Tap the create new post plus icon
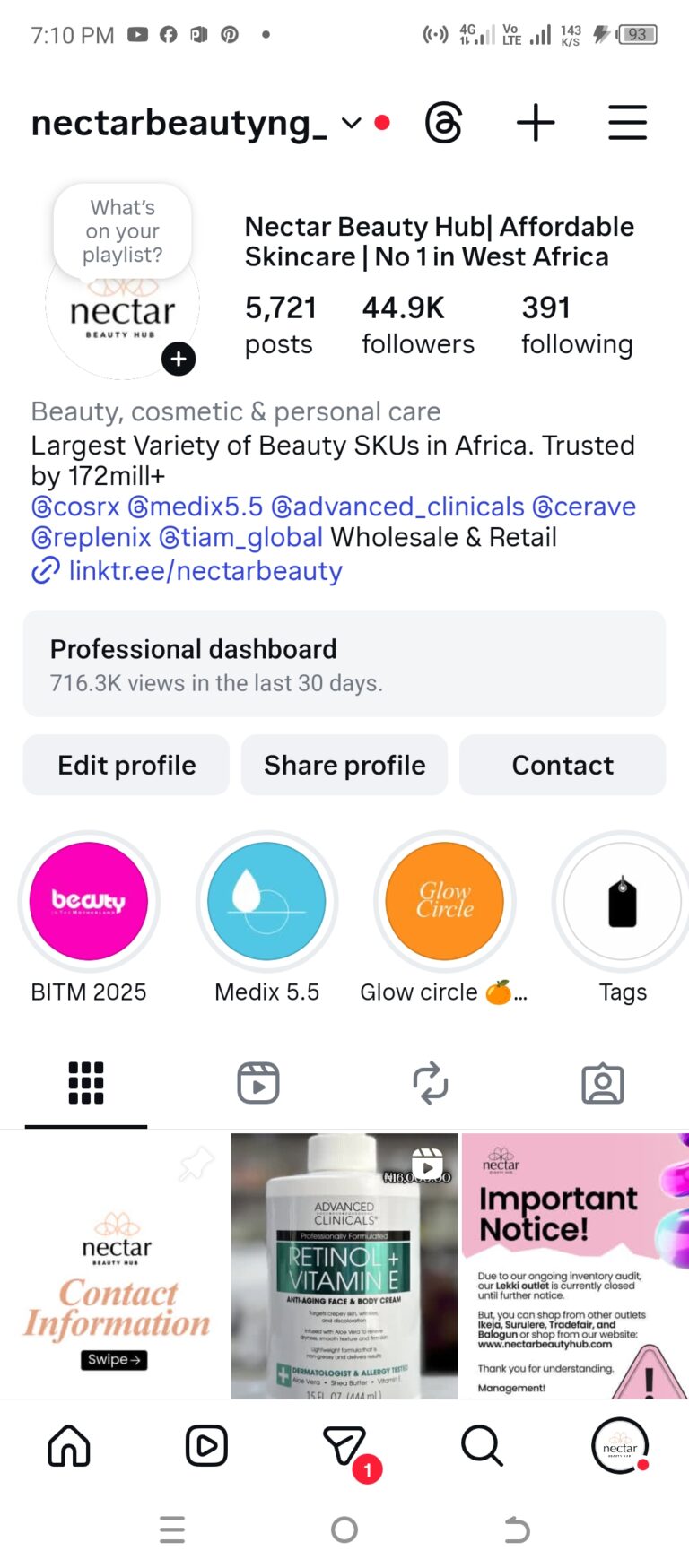Viewport: 689px width, 1568px height. coord(535,123)
